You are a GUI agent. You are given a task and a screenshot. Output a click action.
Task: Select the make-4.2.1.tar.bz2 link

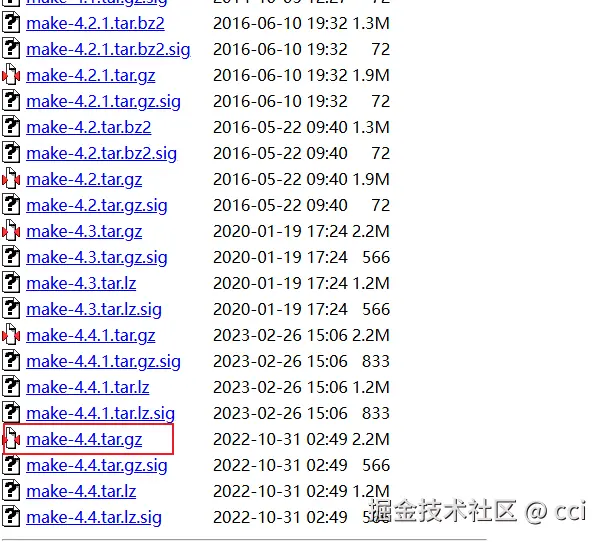96,23
